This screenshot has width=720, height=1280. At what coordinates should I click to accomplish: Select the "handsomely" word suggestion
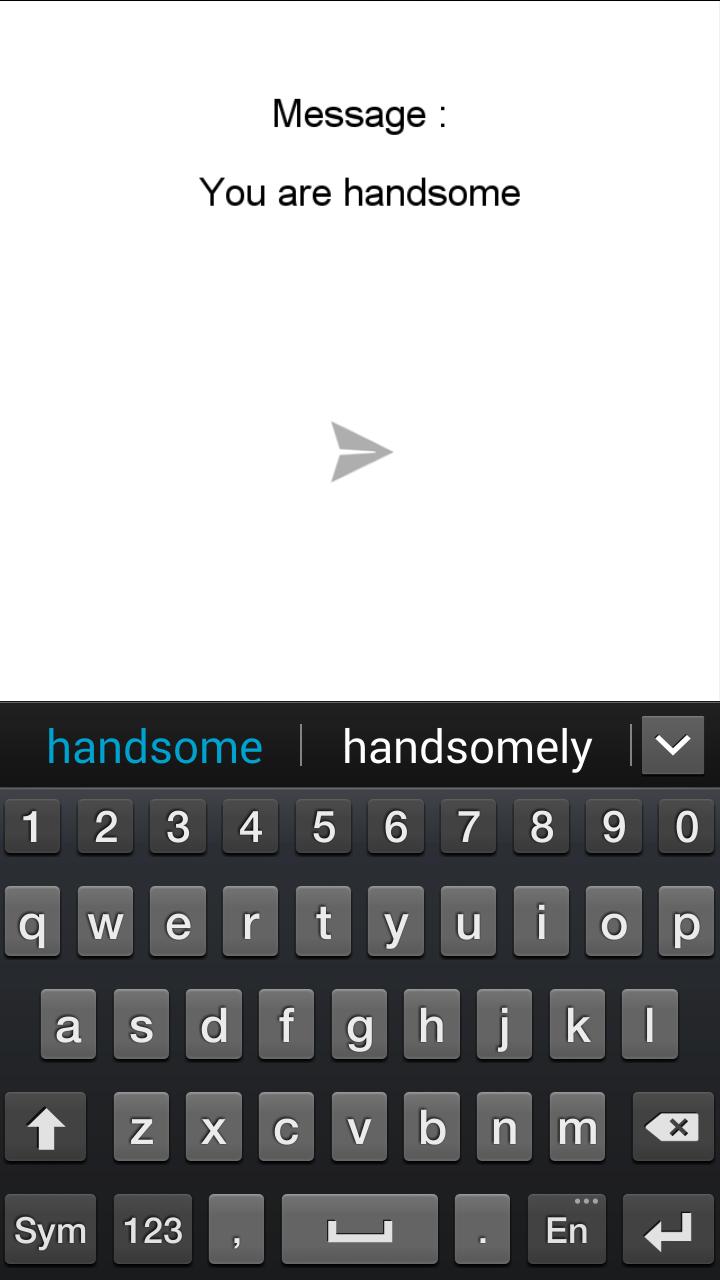467,747
